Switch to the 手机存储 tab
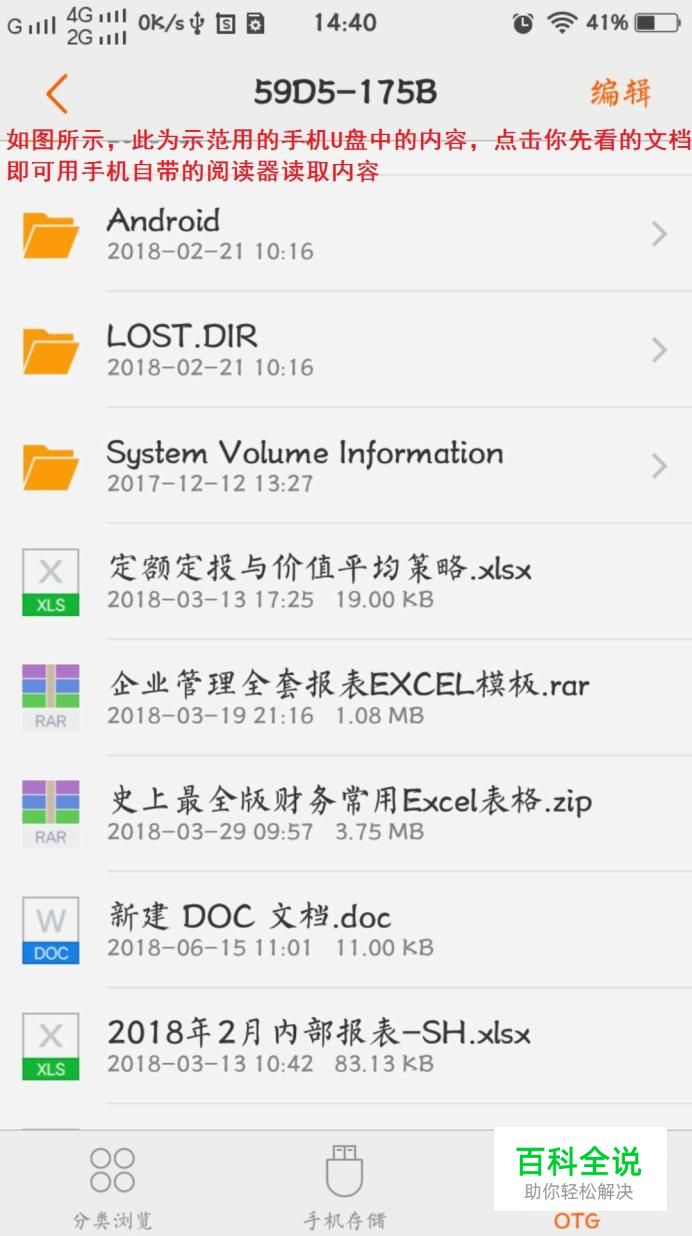This screenshot has height=1236, width=692. point(345,1186)
